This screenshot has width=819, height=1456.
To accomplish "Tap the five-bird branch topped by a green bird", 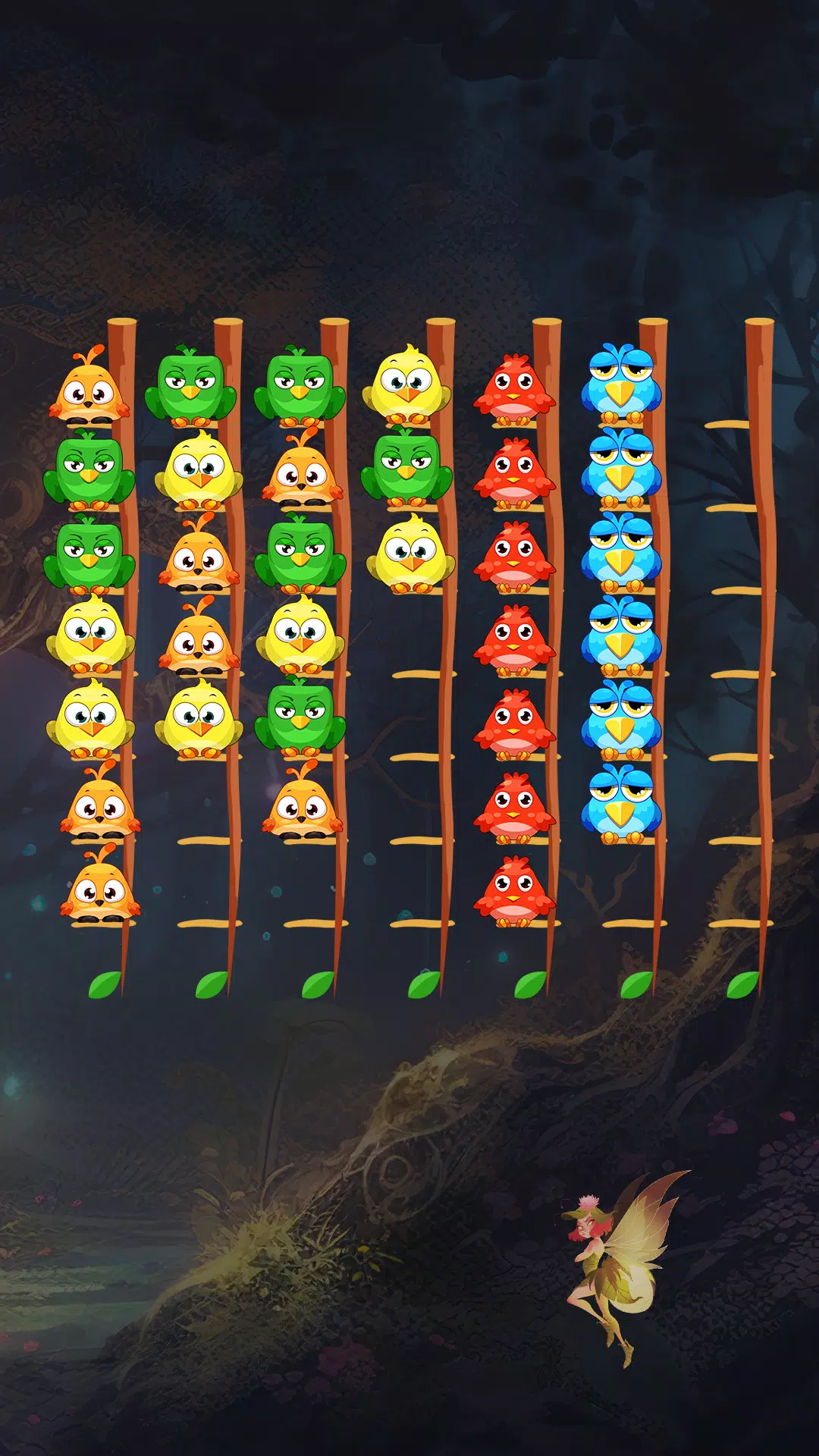I will [199, 554].
